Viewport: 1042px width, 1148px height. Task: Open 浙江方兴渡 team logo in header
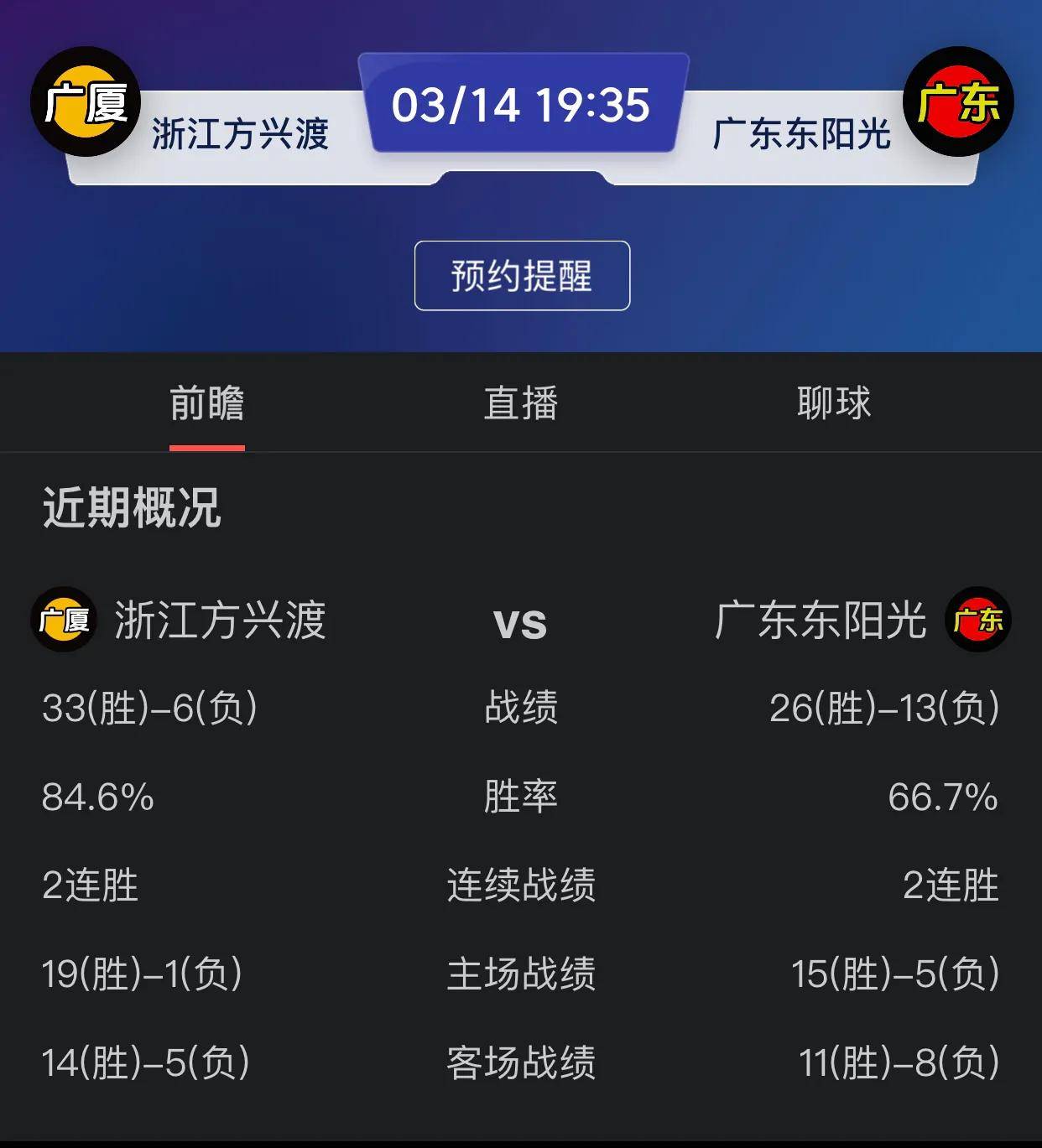click(86, 102)
